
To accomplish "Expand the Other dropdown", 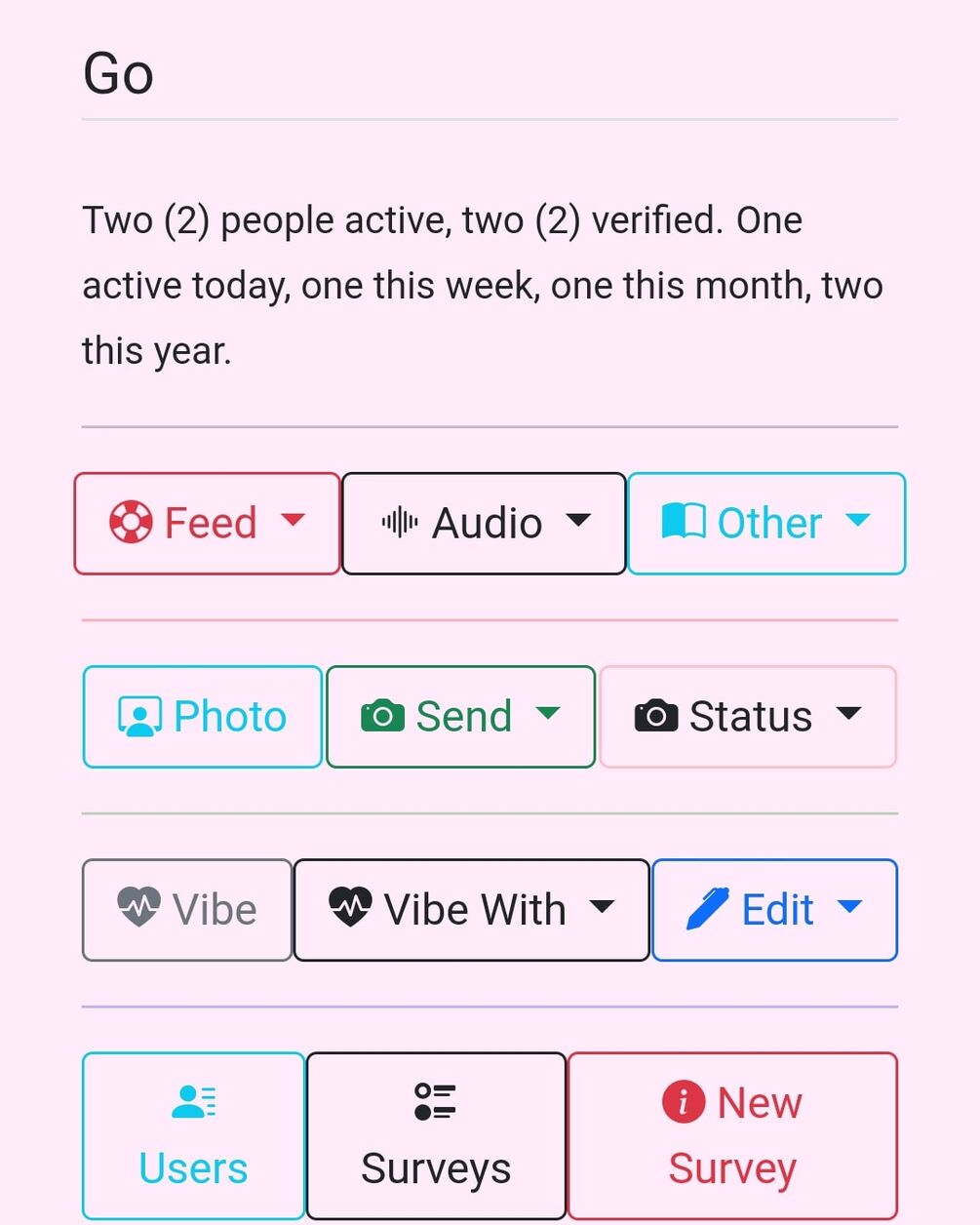I will (x=766, y=524).
